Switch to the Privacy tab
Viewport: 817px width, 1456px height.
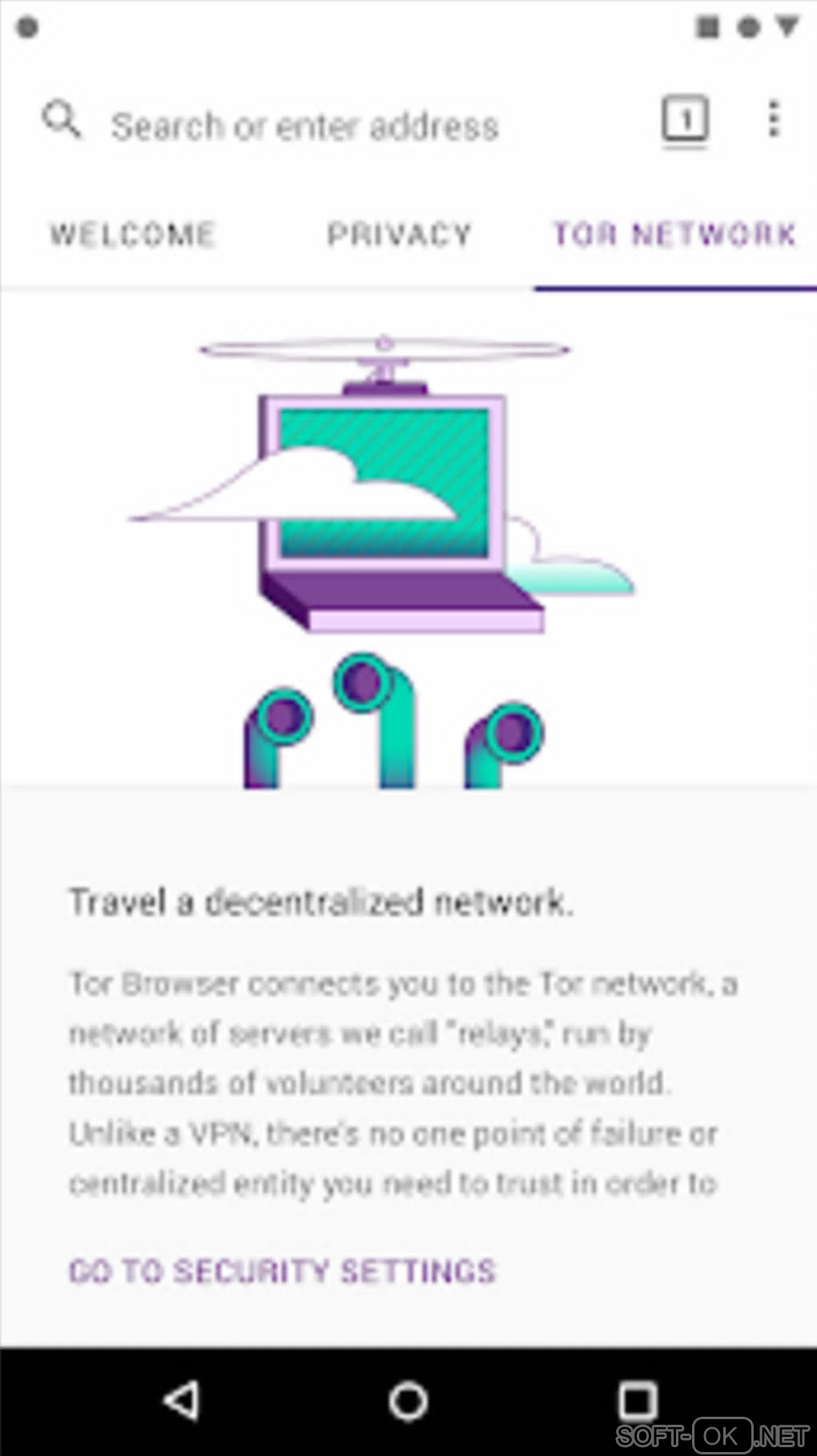pyautogui.click(x=399, y=235)
